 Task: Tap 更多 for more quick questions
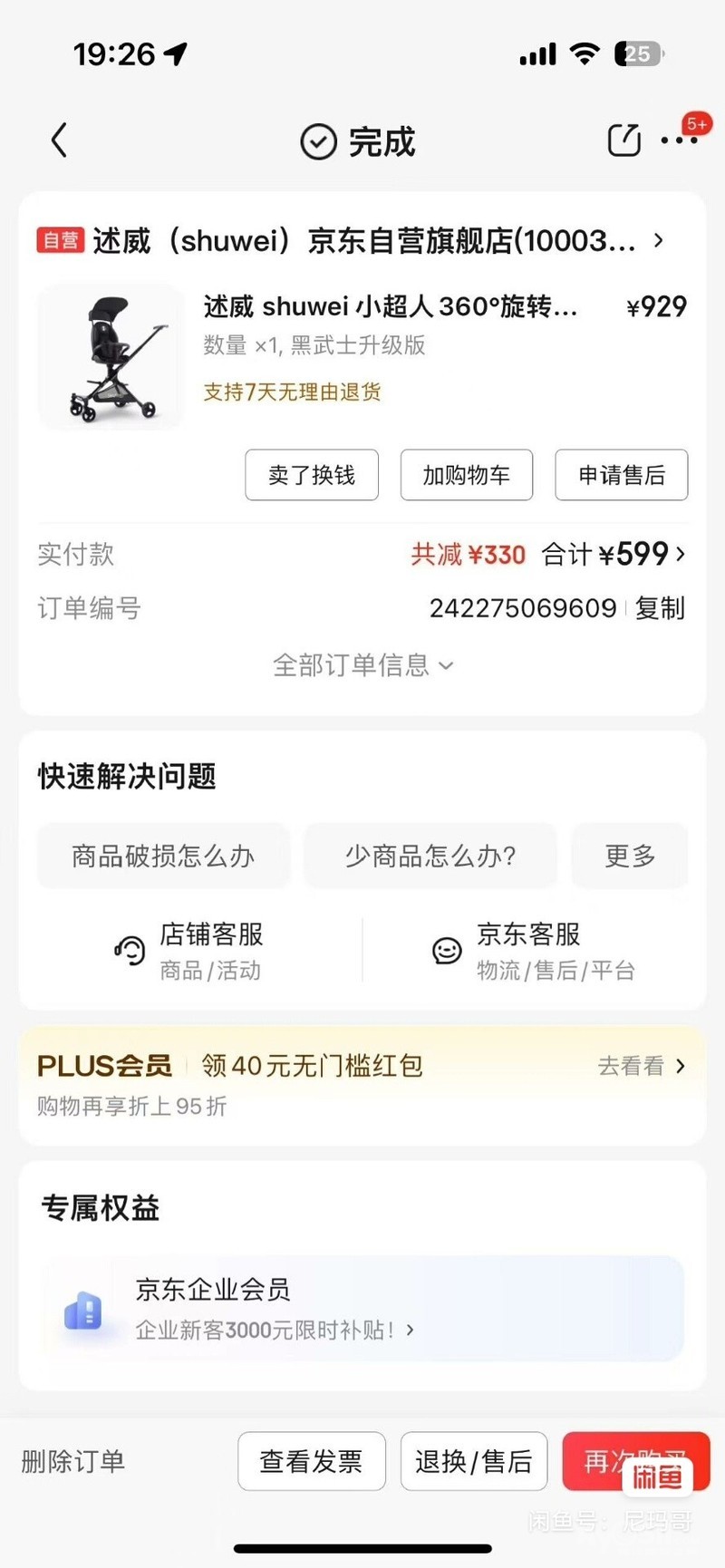pos(629,856)
